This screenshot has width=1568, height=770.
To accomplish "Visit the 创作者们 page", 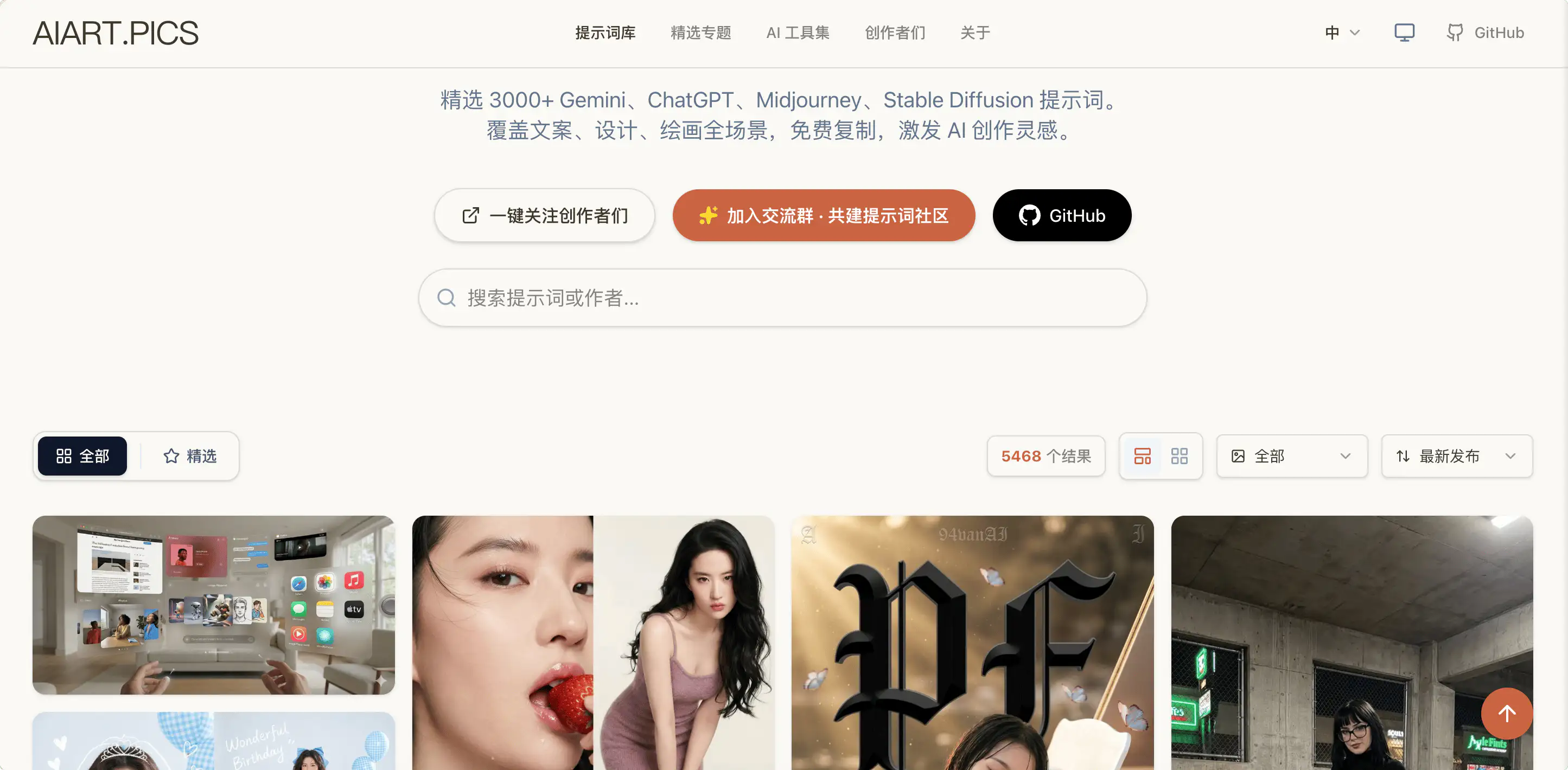I will [x=895, y=33].
